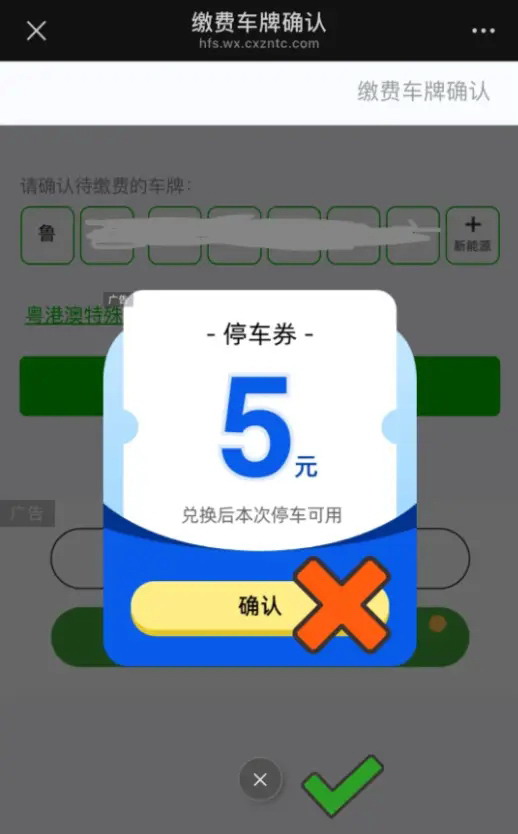Dismiss the coupon popup with the round X
This screenshot has width=518, height=834.
click(260, 779)
